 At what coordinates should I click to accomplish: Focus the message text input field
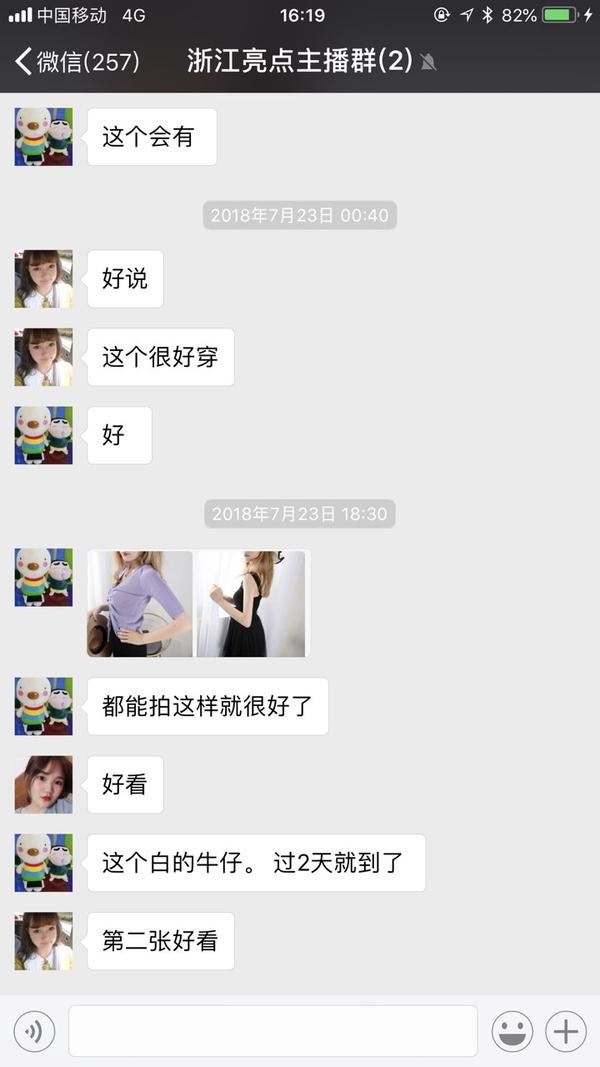272,1031
